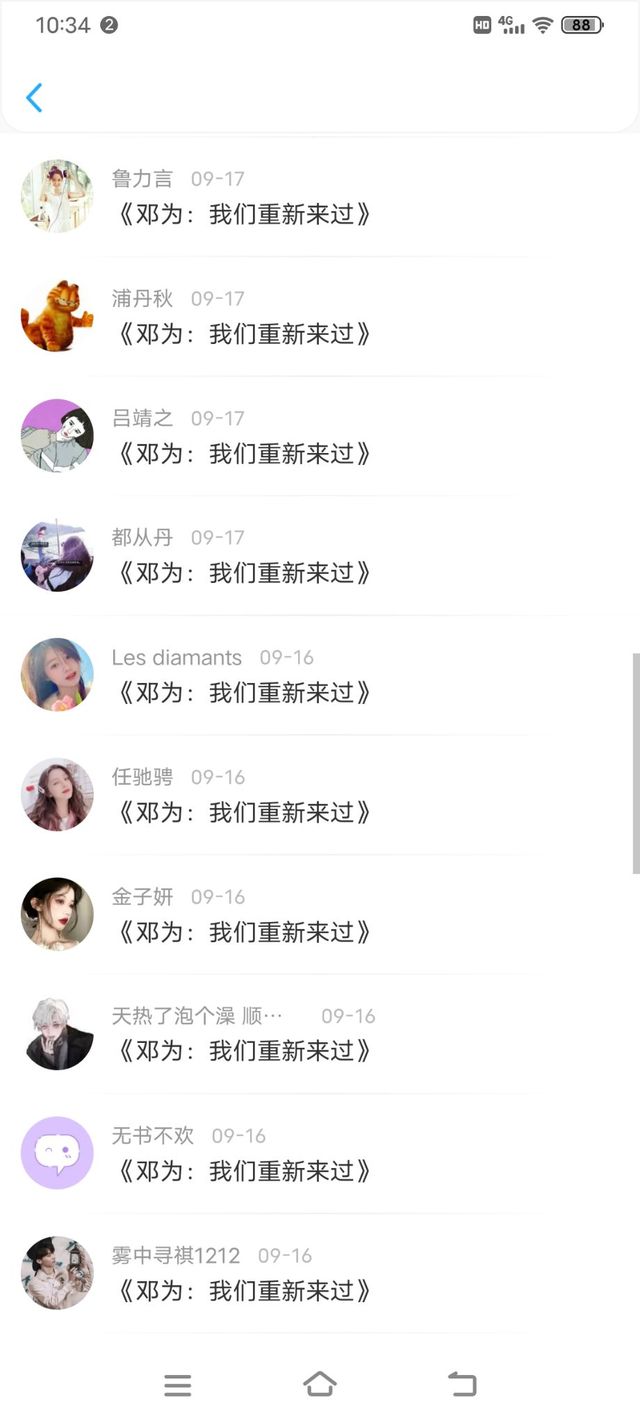Open recent apps from navigation bar

click(x=178, y=1385)
